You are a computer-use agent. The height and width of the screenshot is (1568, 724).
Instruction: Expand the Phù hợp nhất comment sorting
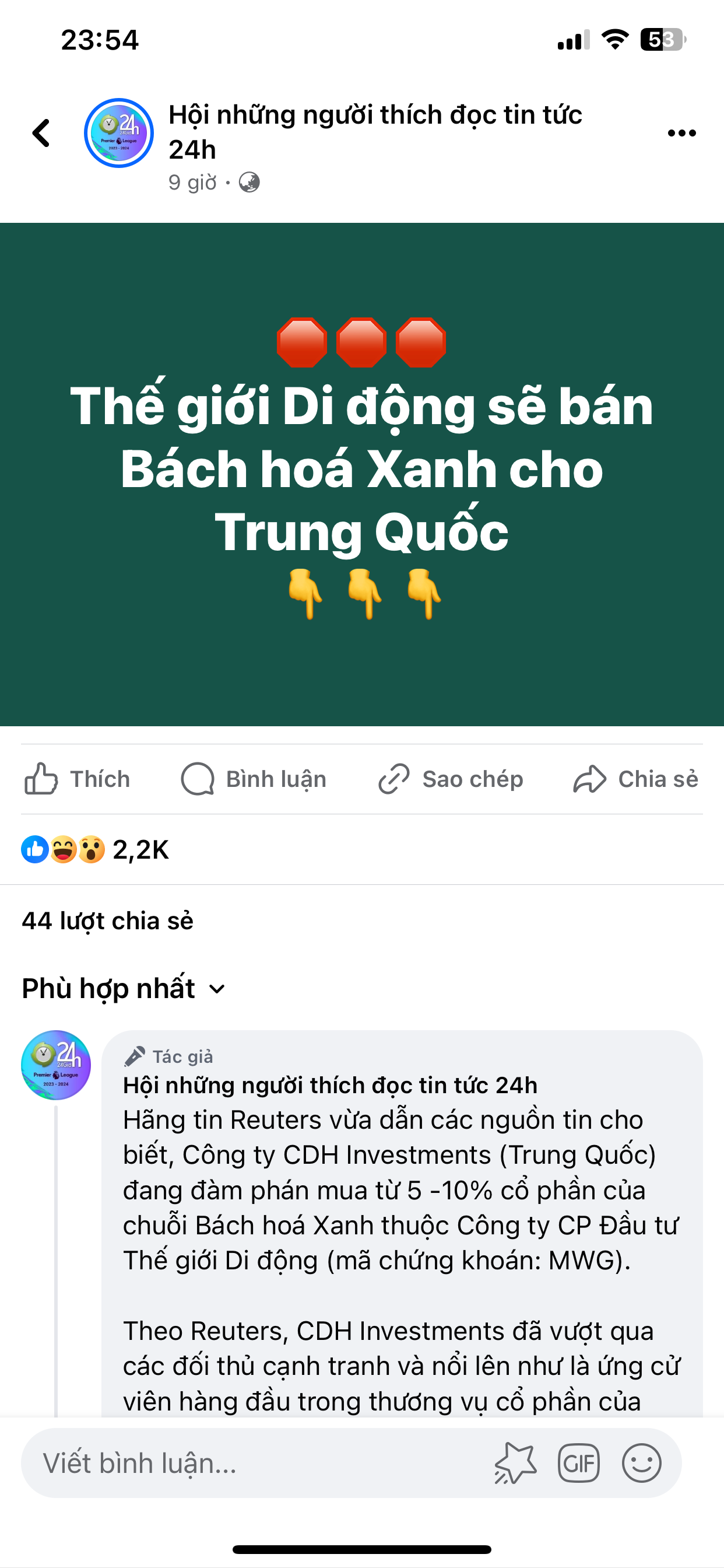[124, 988]
